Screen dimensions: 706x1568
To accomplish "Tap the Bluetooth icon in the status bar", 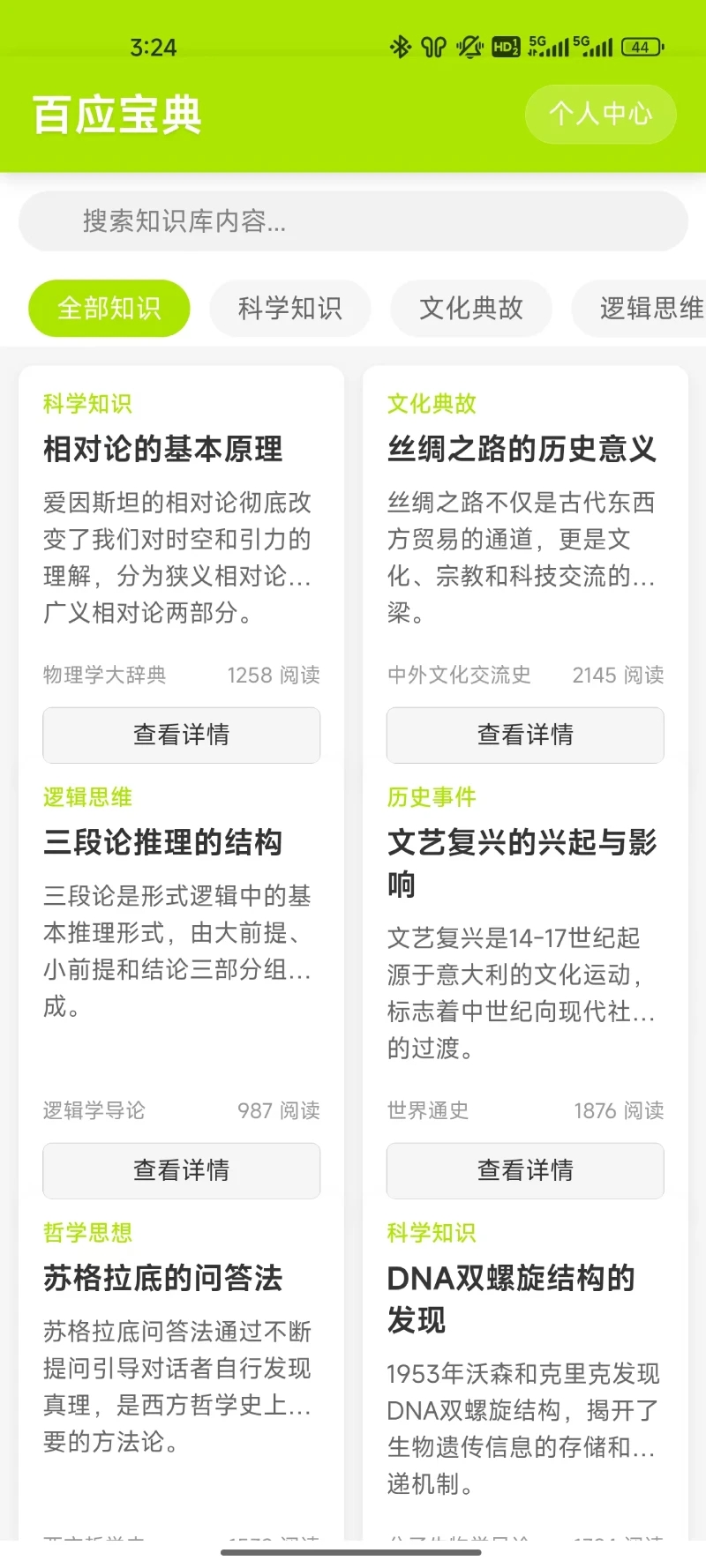I will [x=402, y=46].
